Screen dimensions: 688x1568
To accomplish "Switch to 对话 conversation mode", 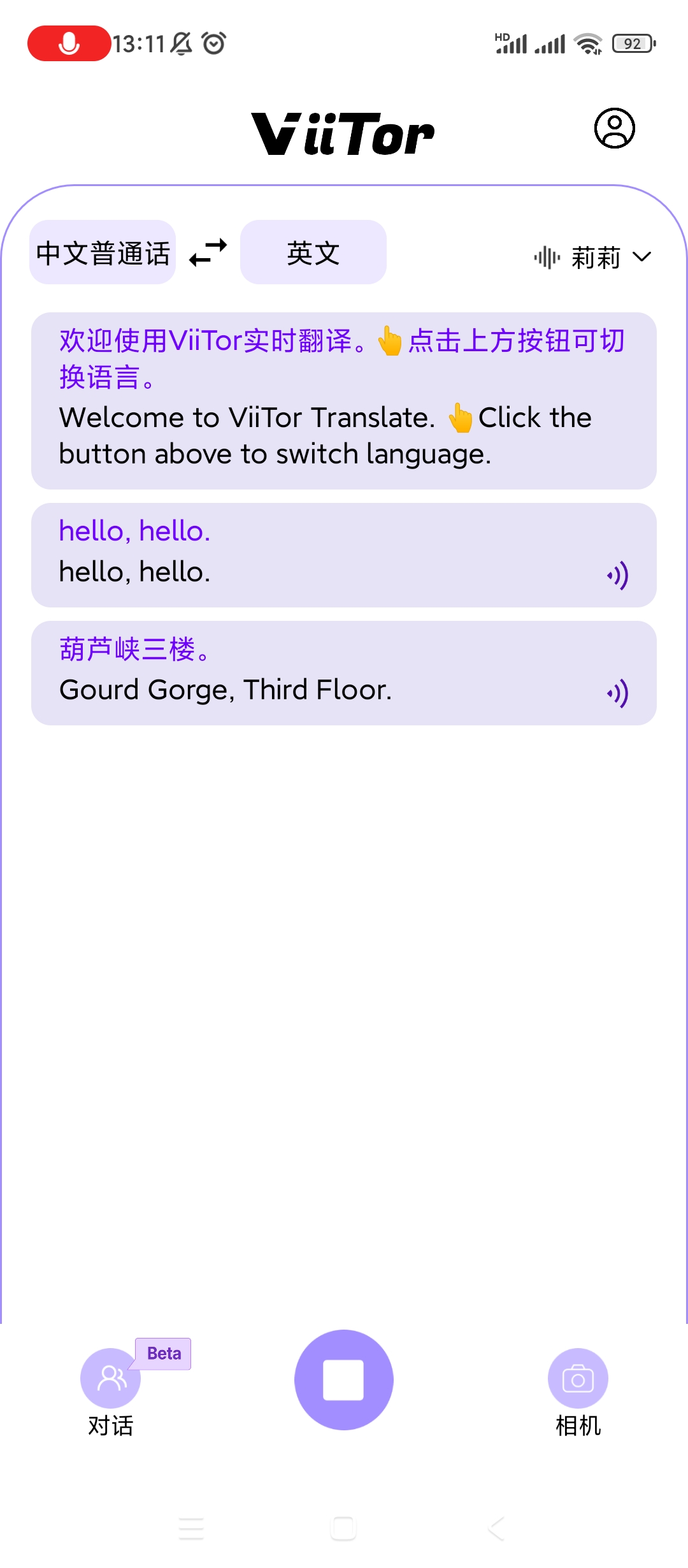I will tap(111, 1390).
